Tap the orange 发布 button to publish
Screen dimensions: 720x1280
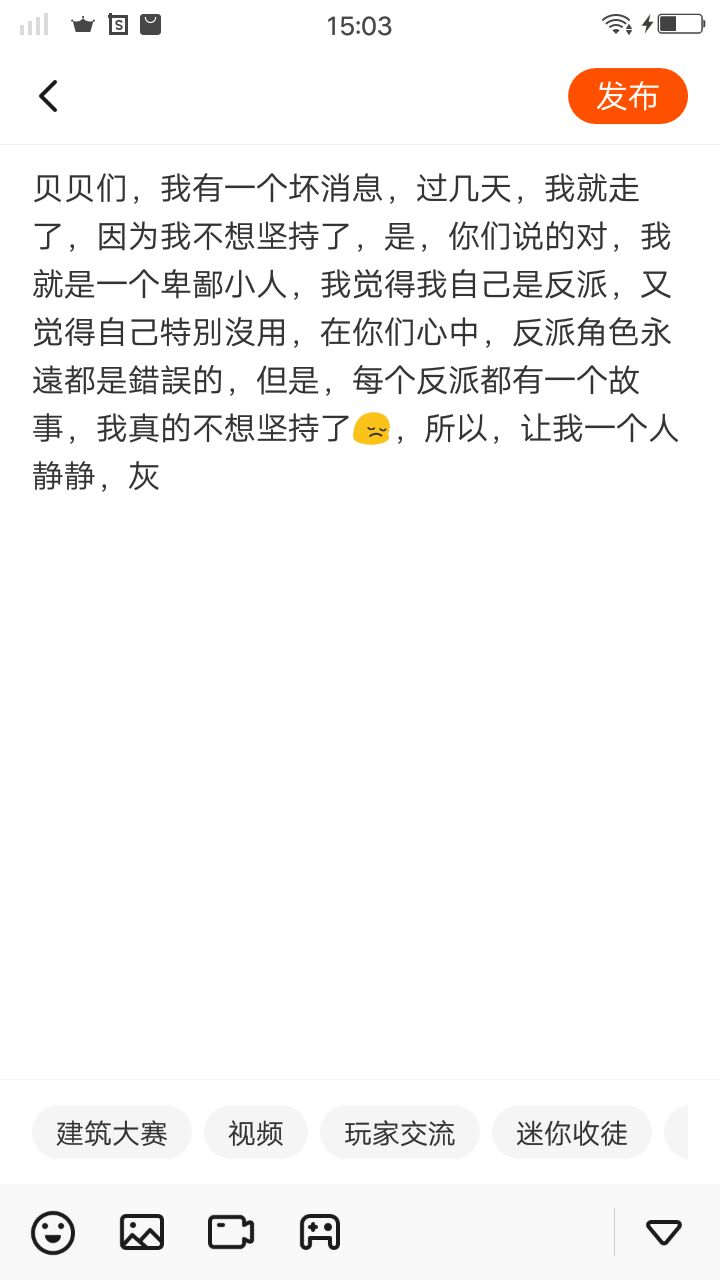pos(628,96)
